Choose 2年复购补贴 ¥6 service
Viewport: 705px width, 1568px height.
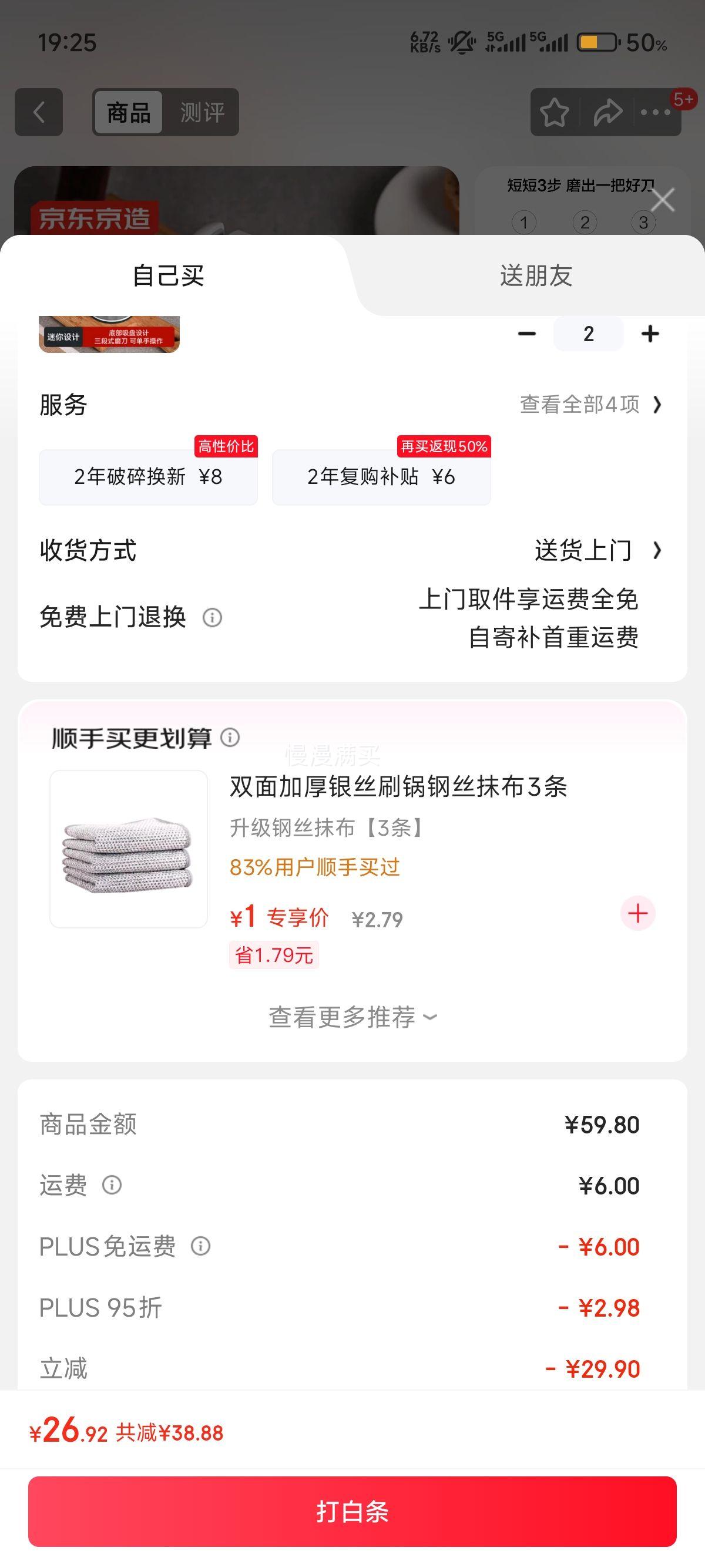click(381, 477)
